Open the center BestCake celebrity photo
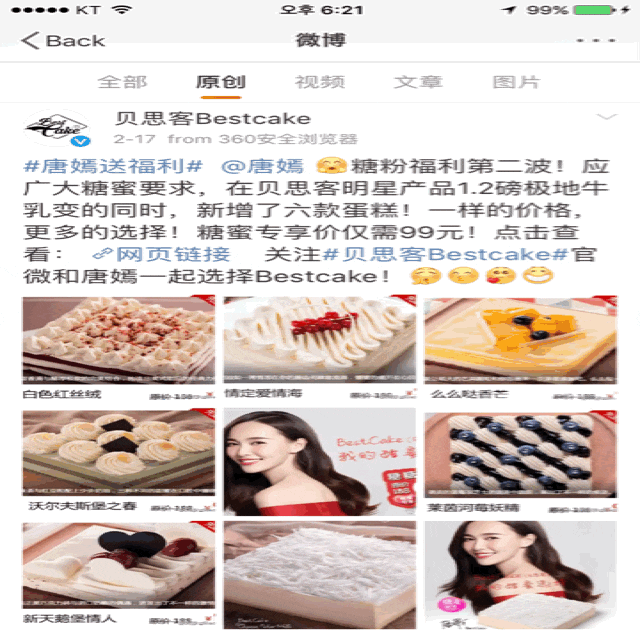 319,459
